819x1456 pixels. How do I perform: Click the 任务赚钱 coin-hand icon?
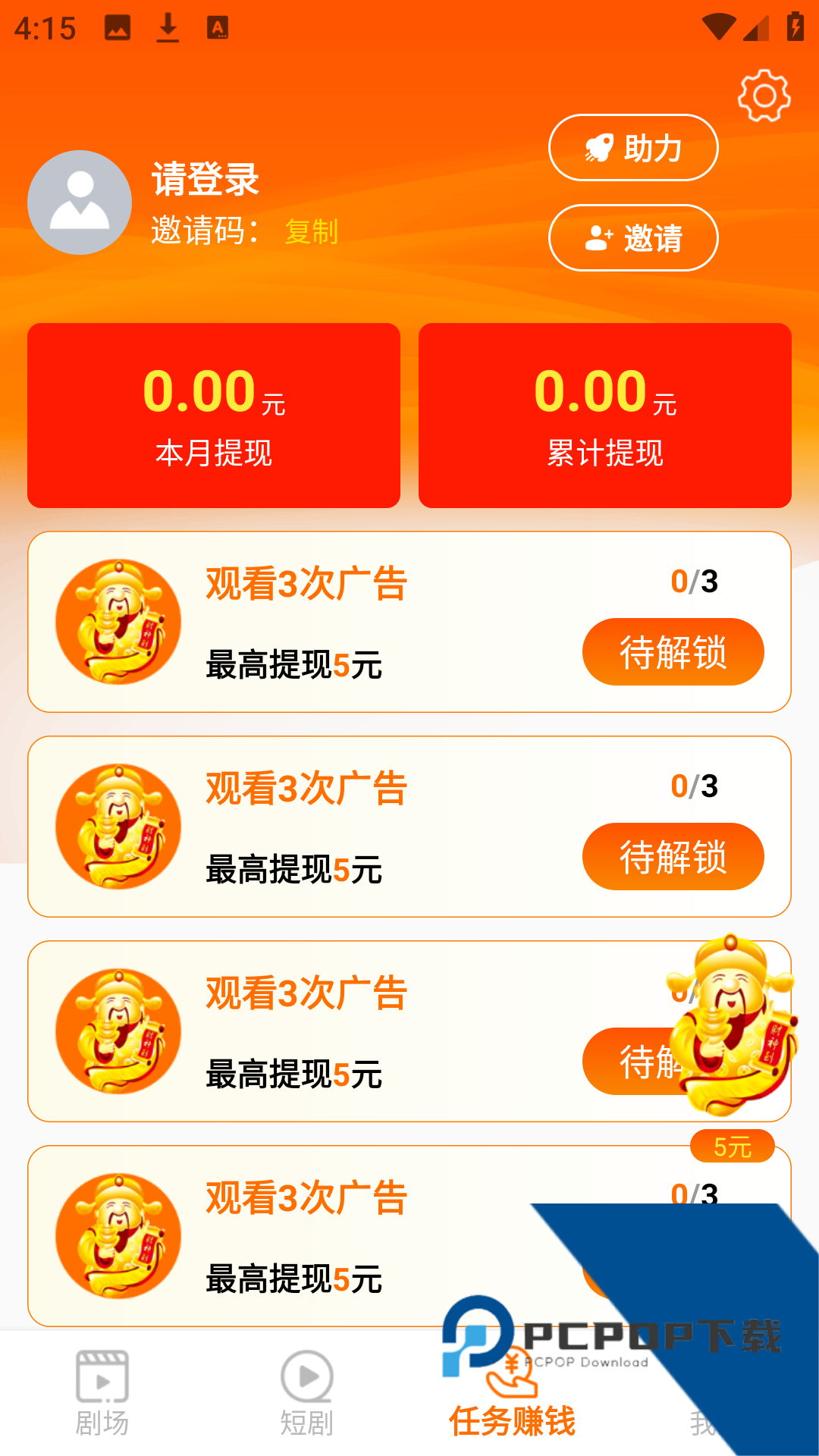[512, 1380]
